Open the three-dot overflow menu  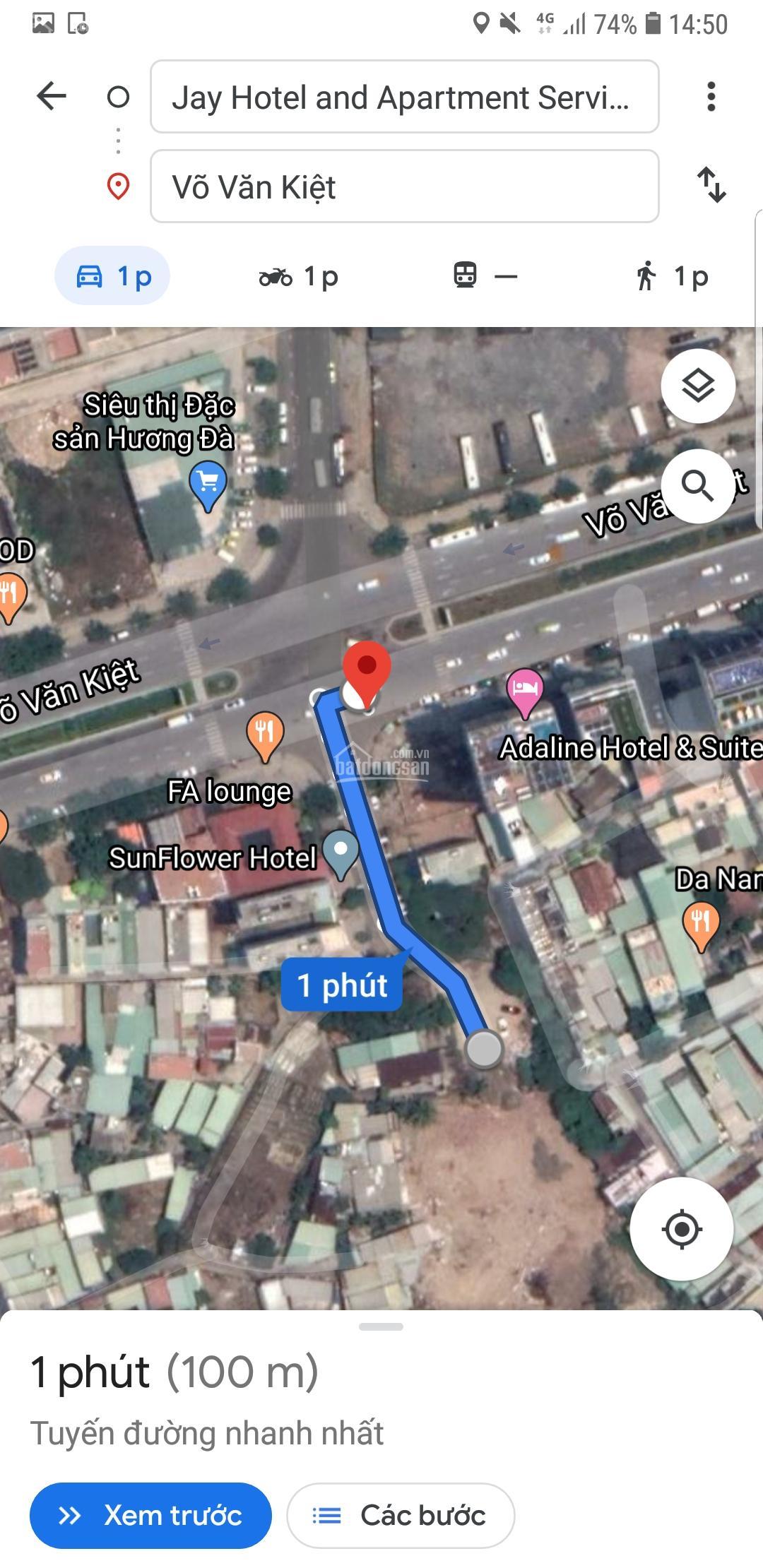[x=711, y=97]
